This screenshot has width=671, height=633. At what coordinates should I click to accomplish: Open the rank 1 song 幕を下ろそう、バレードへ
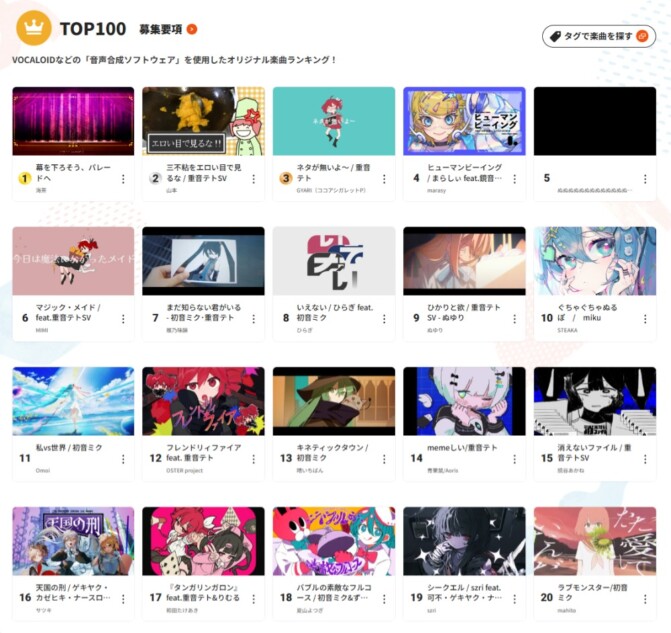(x=73, y=121)
